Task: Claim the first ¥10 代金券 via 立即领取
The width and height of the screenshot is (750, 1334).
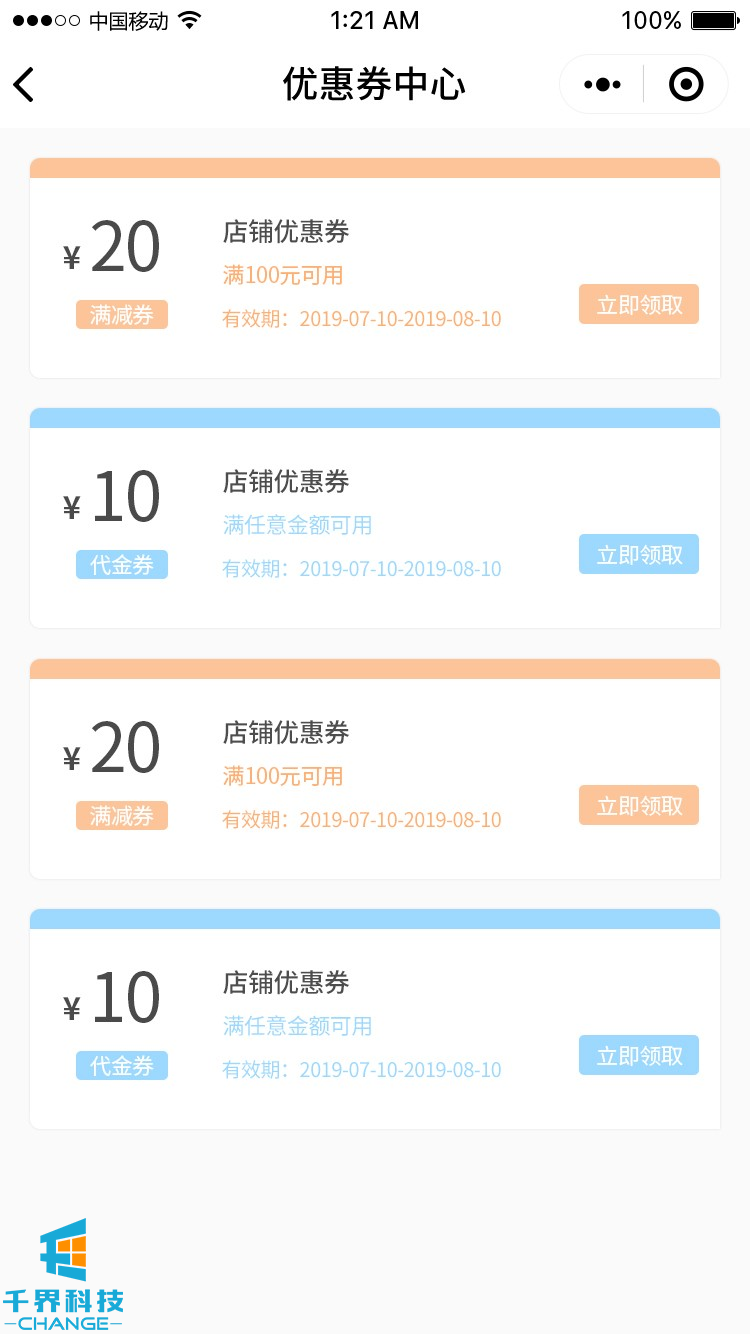Action: point(638,554)
